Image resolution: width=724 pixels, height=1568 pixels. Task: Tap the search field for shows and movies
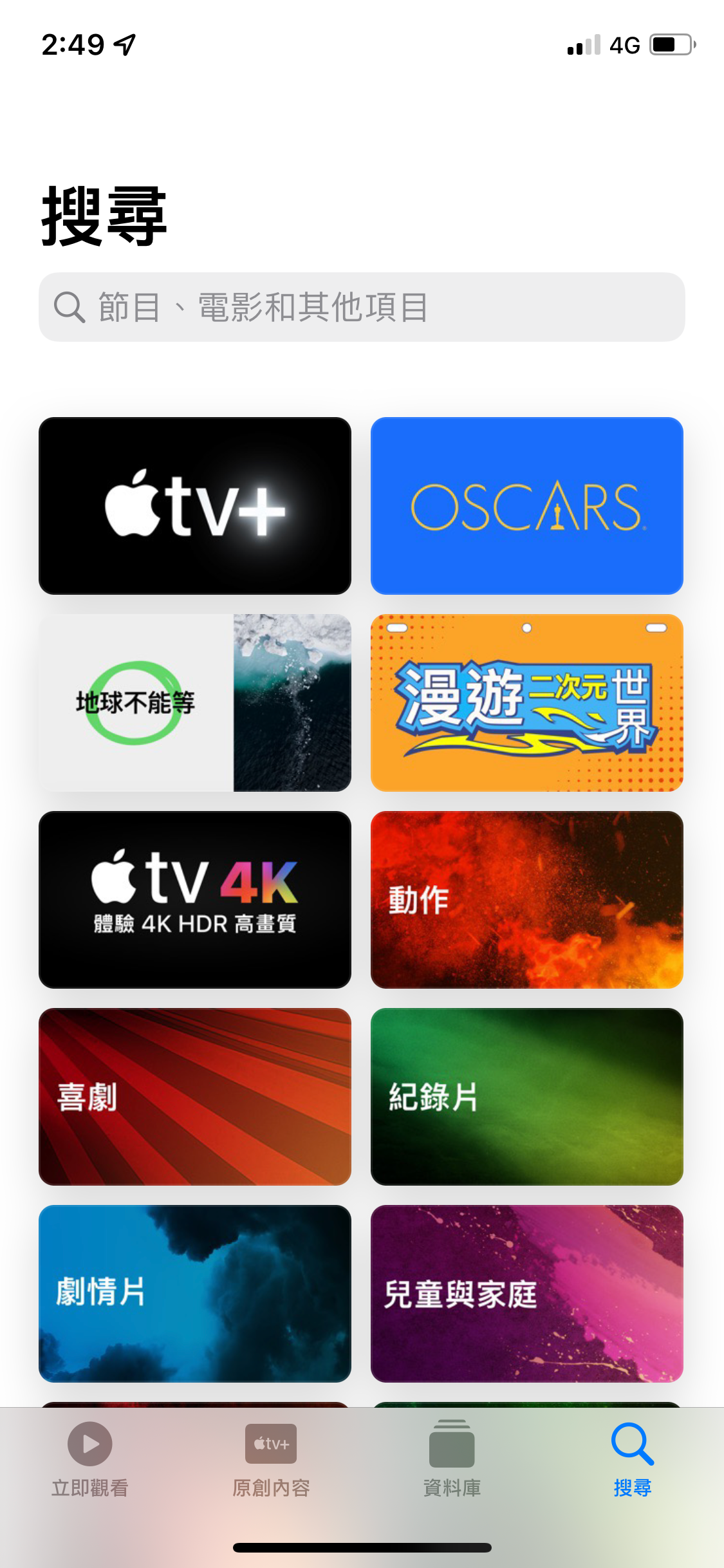(362, 307)
